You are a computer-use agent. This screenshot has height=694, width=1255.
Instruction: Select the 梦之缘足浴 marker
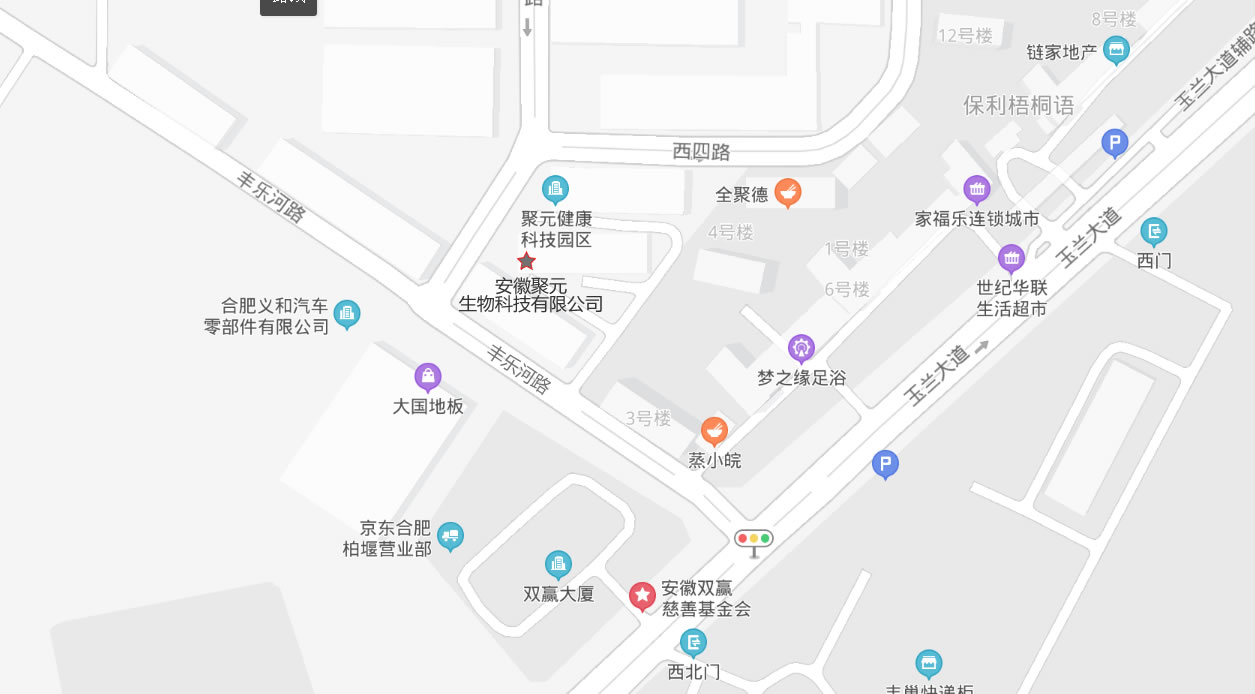coord(801,348)
